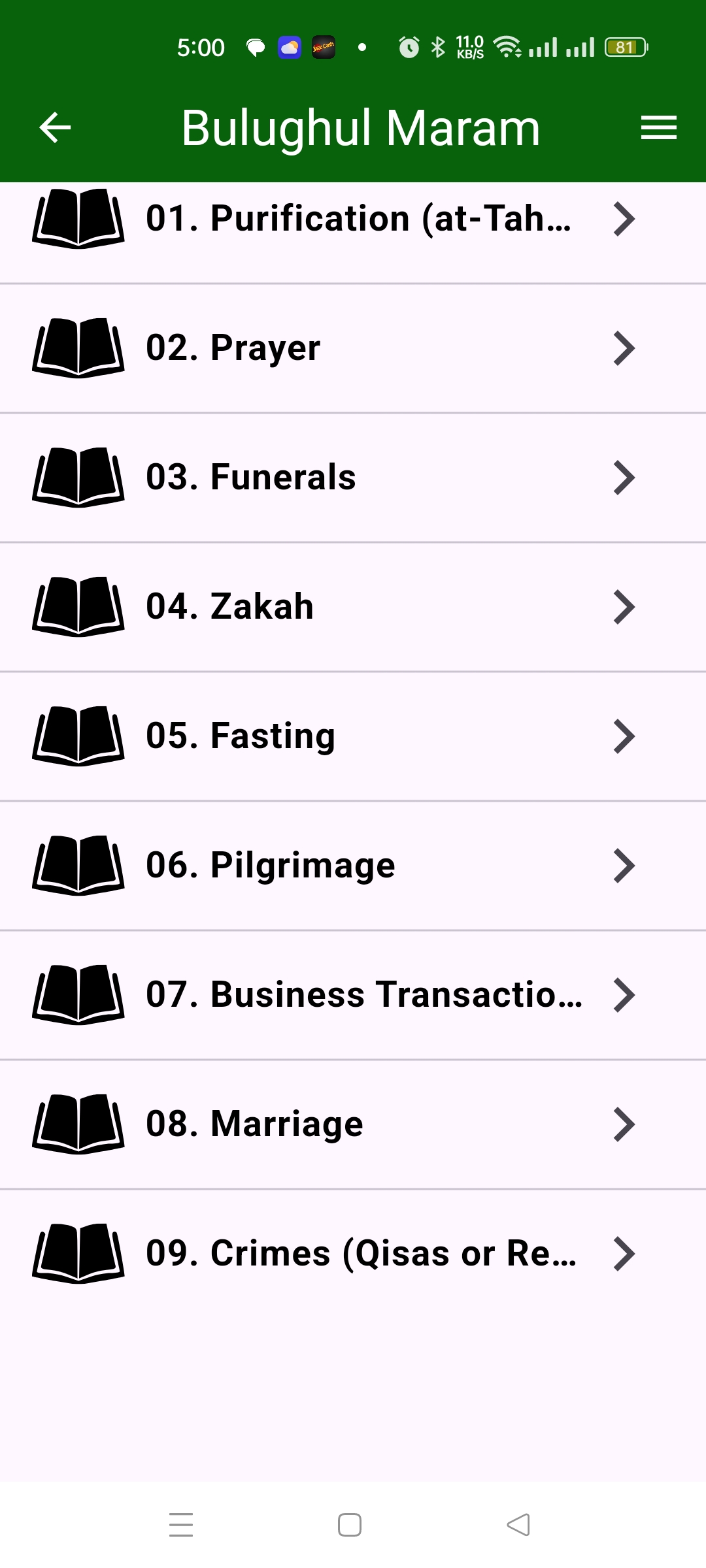The image size is (706, 1568).
Task: Open 07. Business Transactions chapter
Action: click(x=353, y=995)
